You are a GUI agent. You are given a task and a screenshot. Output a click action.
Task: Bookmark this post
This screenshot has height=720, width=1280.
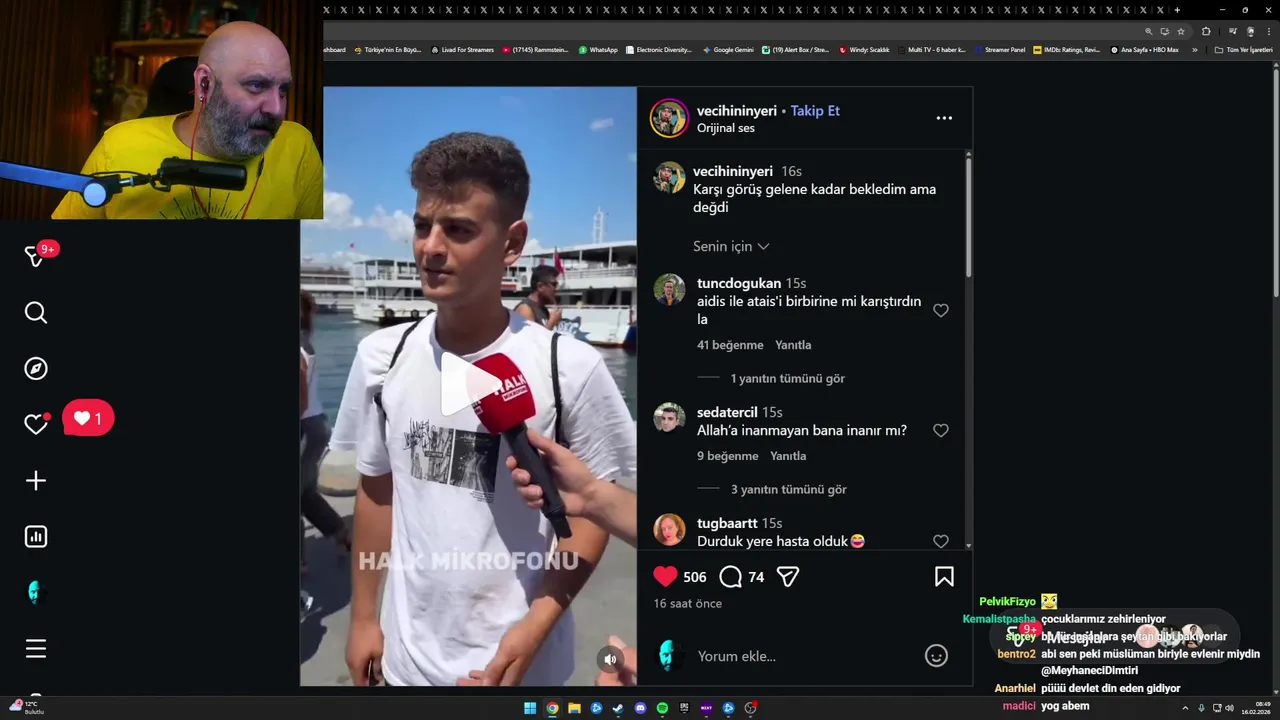pyautogui.click(x=944, y=576)
